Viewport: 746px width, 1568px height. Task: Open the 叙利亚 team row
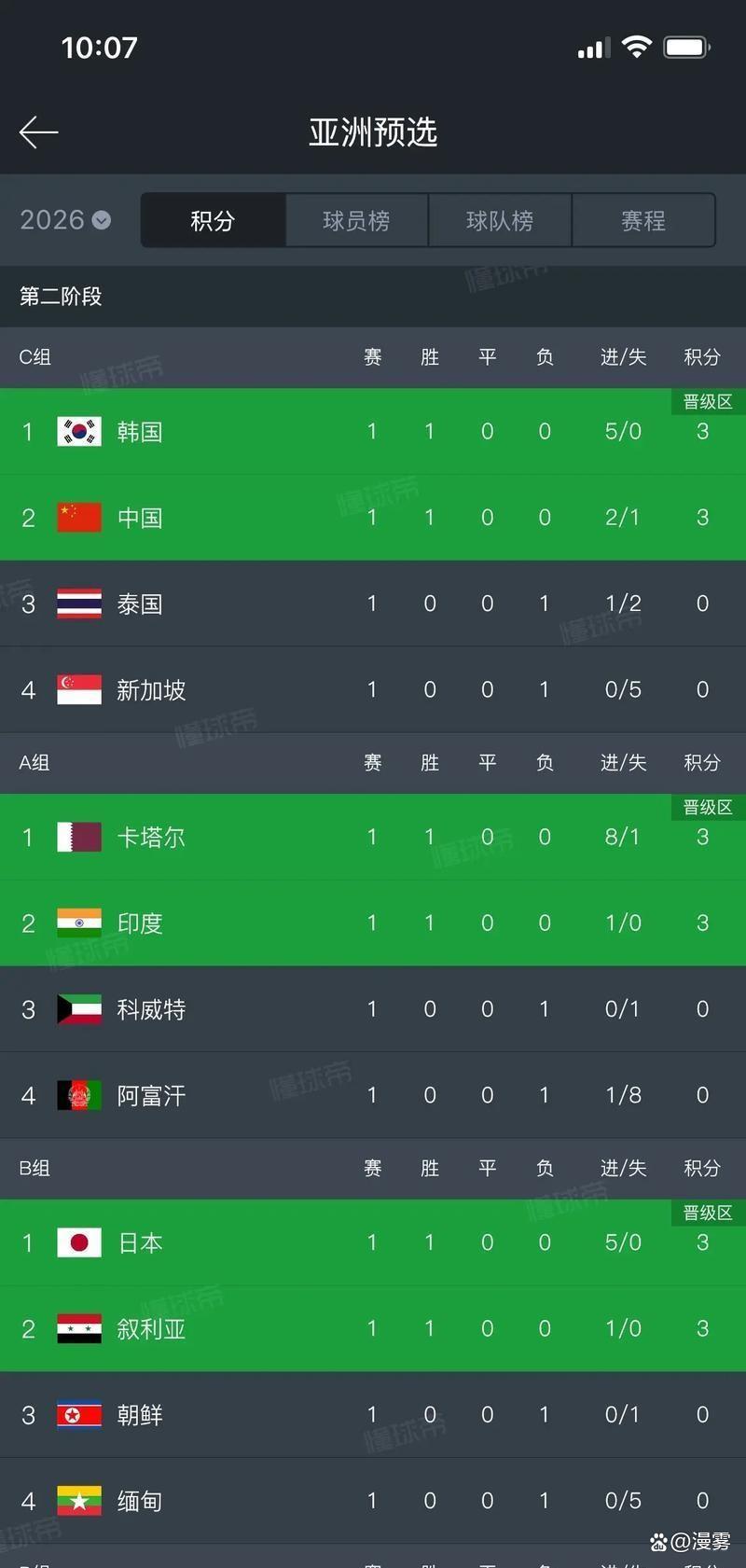point(151,1328)
